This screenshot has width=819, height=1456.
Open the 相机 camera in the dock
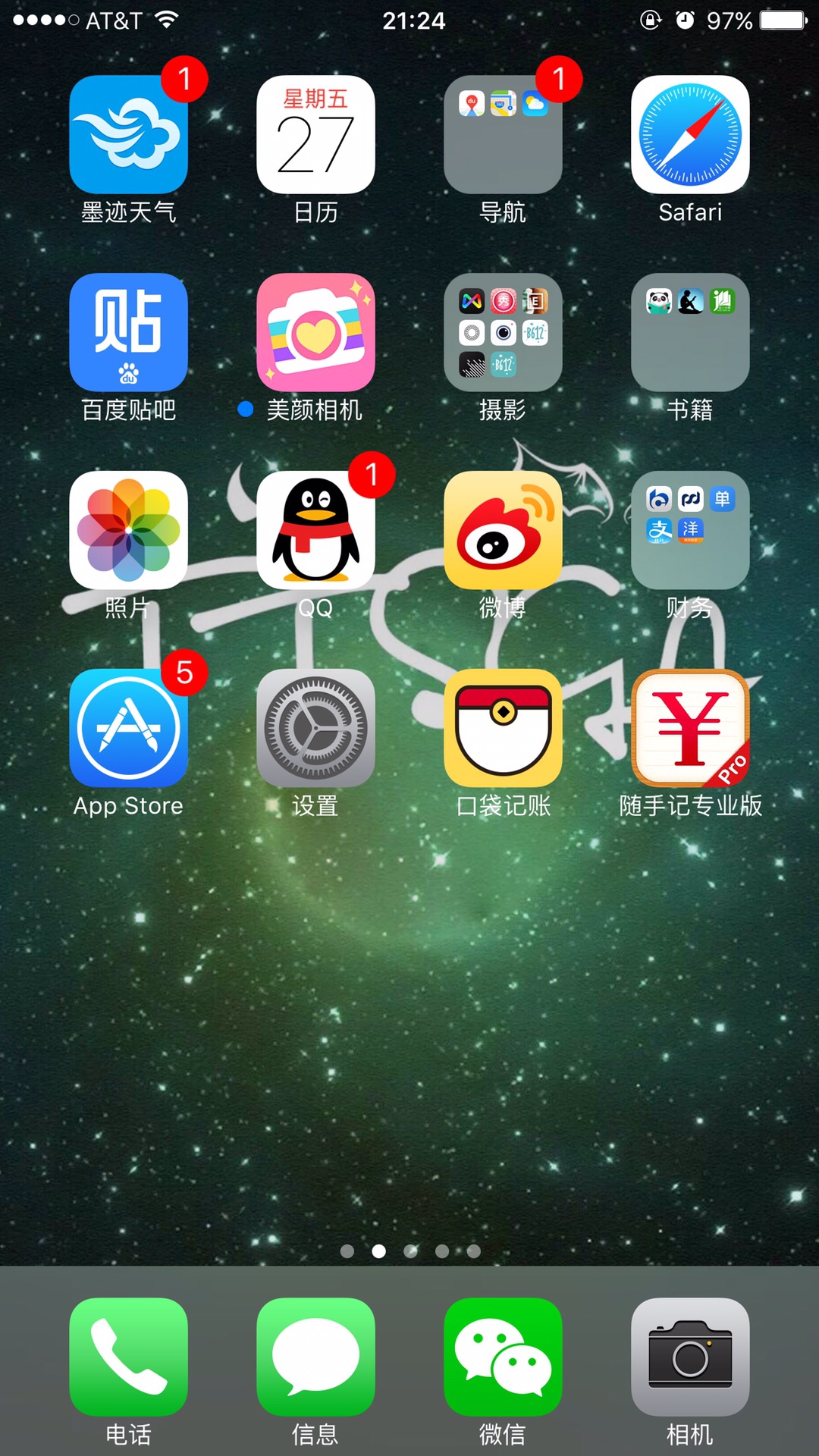point(690,1357)
